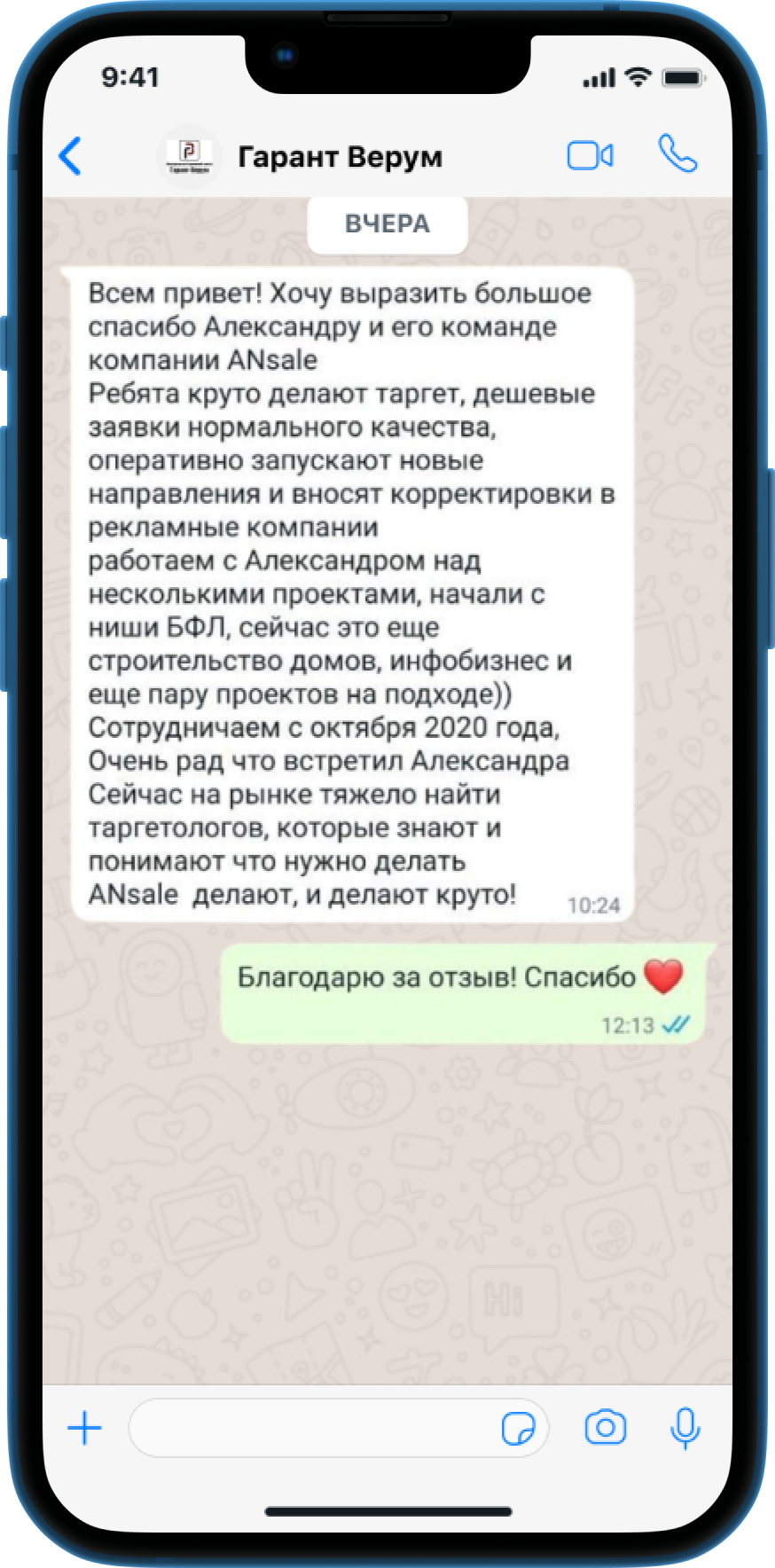Open the sticker picker
The width and height of the screenshot is (775, 1568).
(519, 1429)
